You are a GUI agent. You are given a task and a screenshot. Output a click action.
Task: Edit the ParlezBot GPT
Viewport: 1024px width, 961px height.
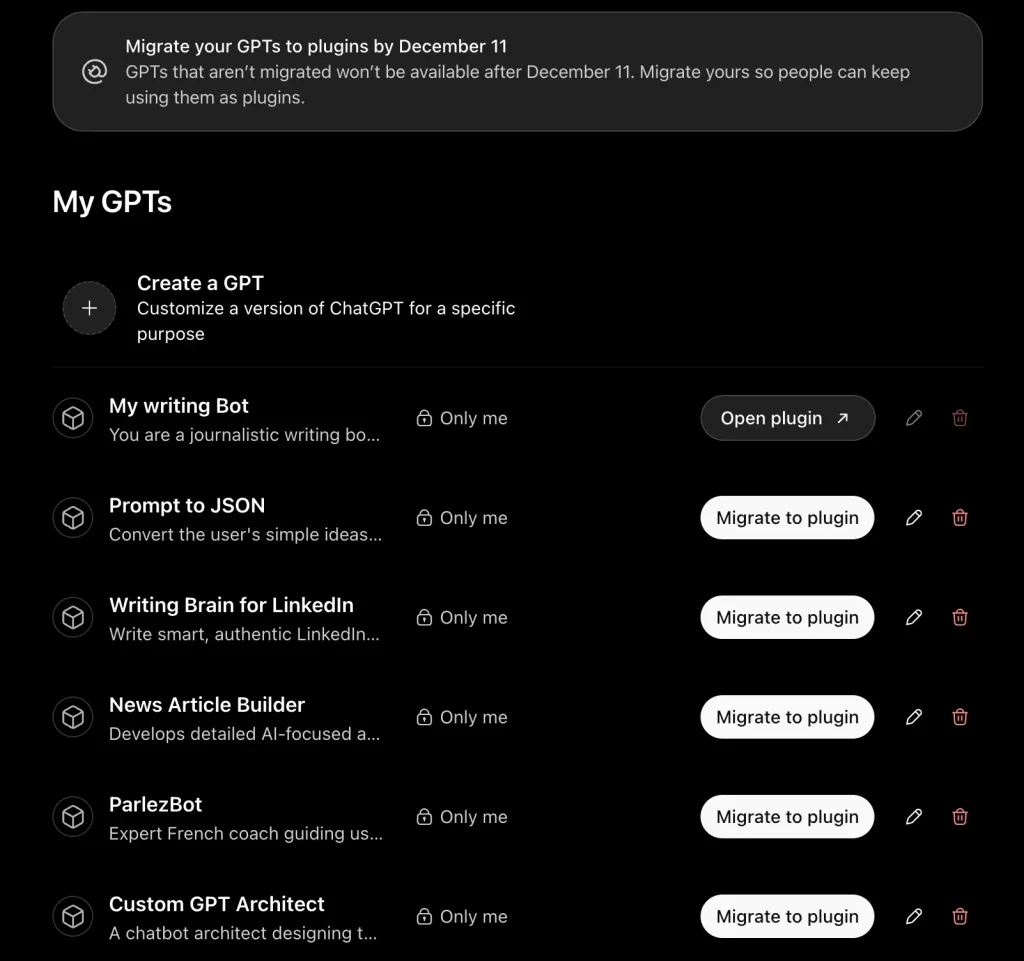point(914,817)
